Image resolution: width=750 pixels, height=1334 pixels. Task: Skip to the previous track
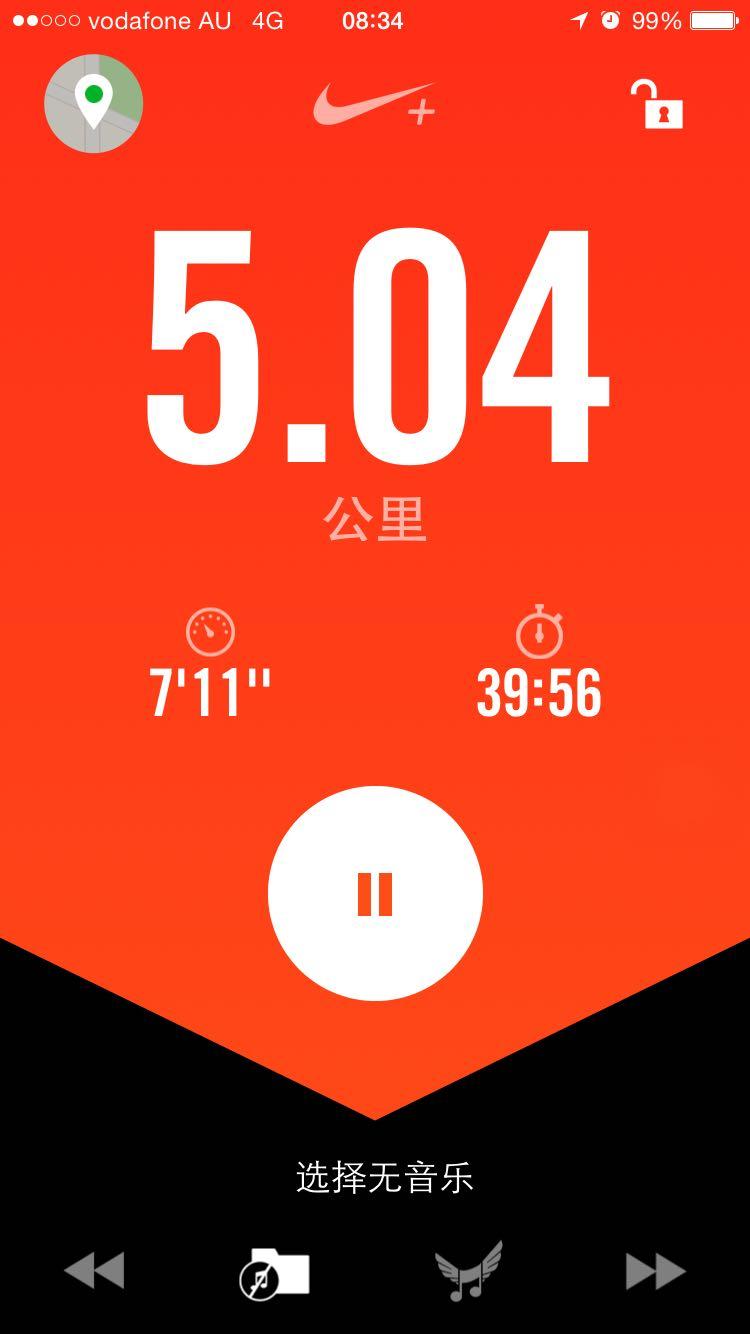pos(94,1271)
